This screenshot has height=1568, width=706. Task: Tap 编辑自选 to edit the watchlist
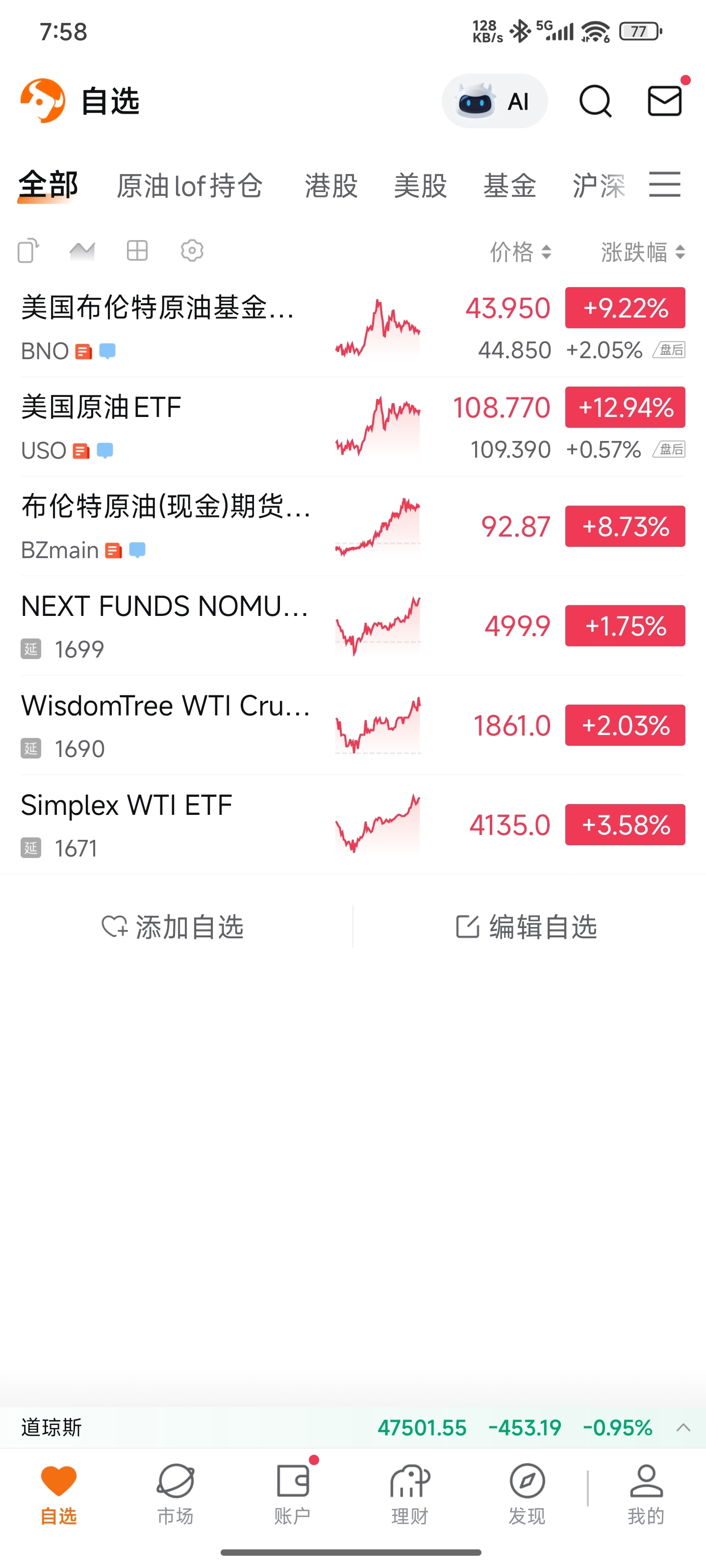pos(527,927)
